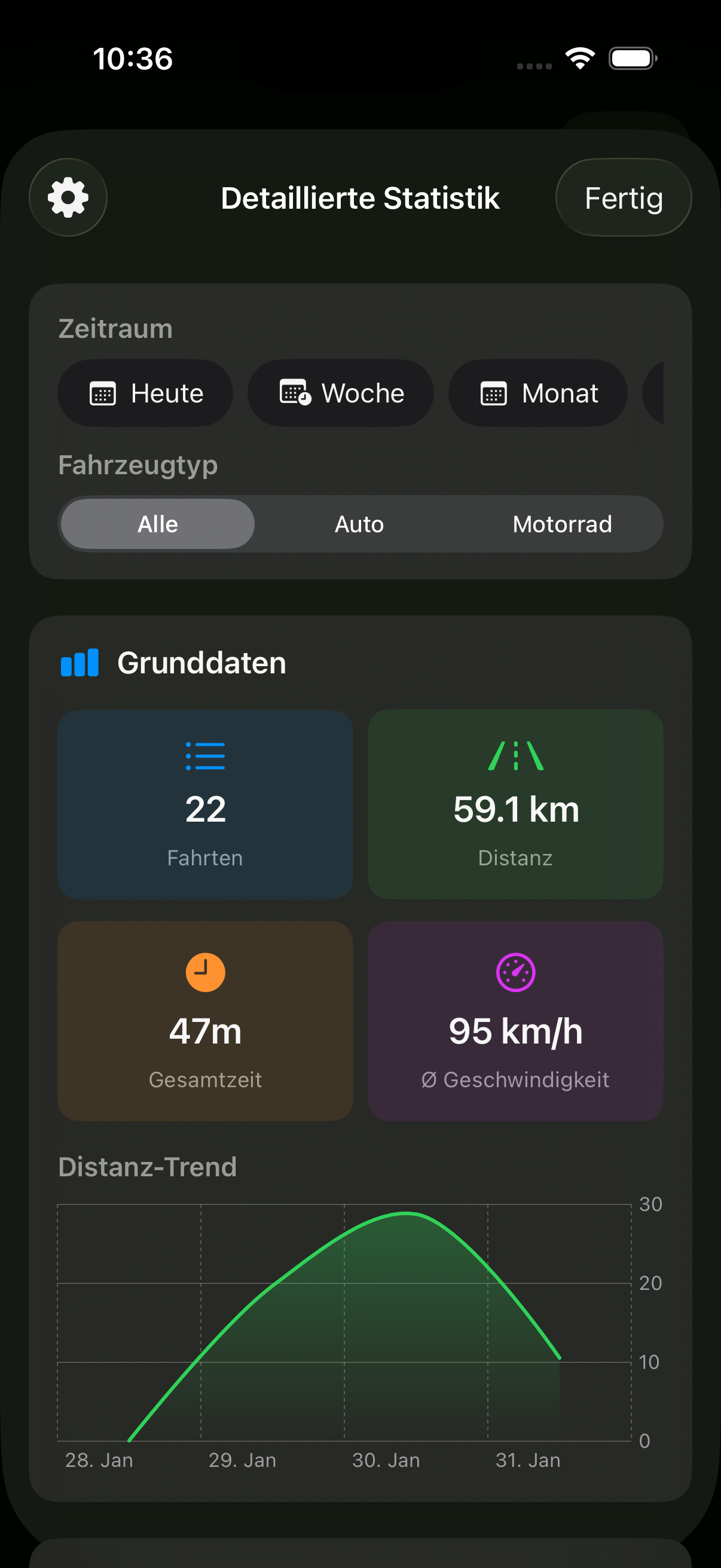
Task: Select Auto as Fahrzeugtyp
Action: (x=358, y=523)
